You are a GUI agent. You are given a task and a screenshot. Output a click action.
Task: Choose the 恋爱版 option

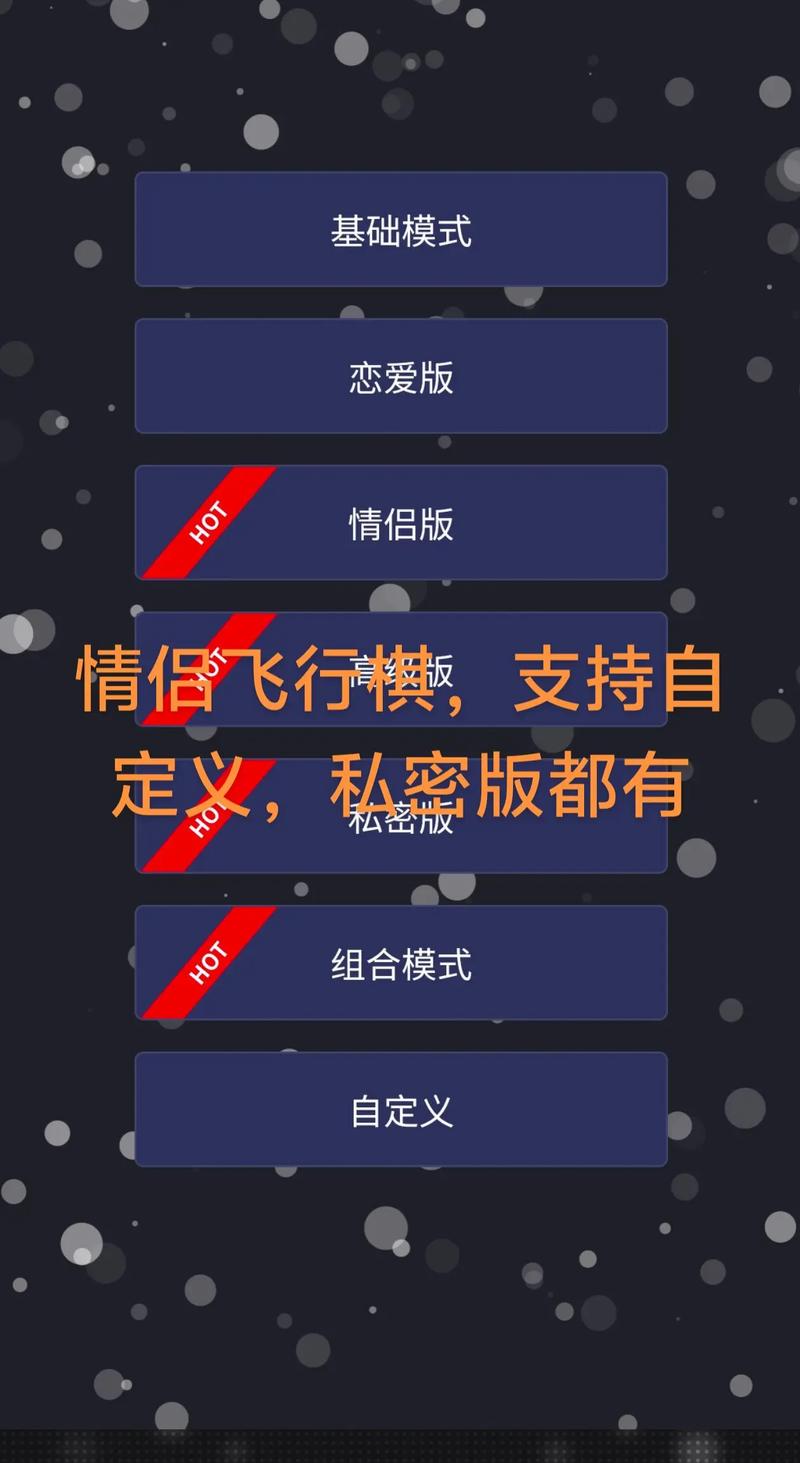click(401, 377)
